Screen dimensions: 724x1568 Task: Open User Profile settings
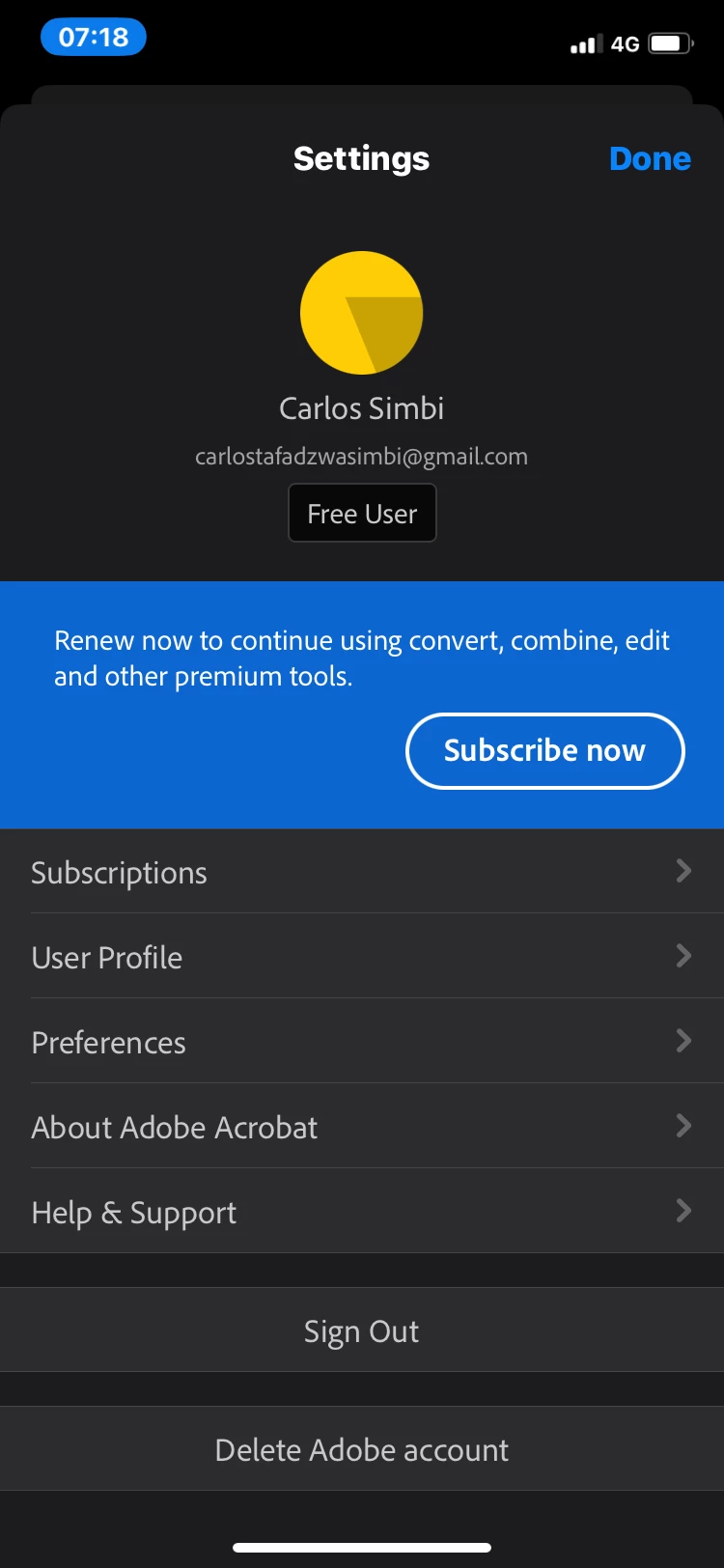(x=362, y=957)
